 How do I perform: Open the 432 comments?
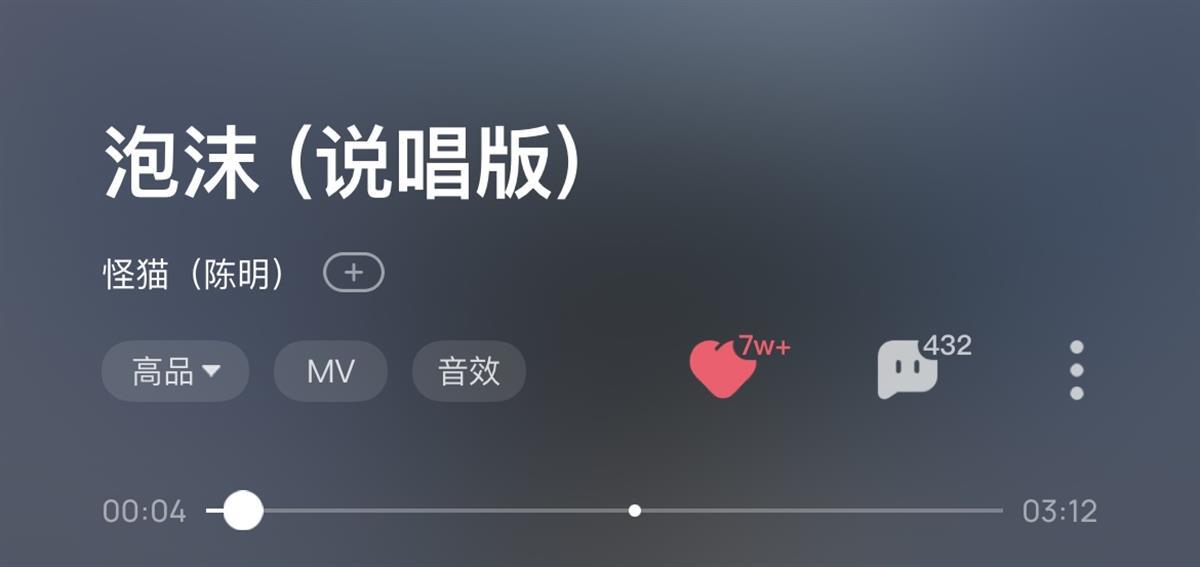click(x=907, y=369)
